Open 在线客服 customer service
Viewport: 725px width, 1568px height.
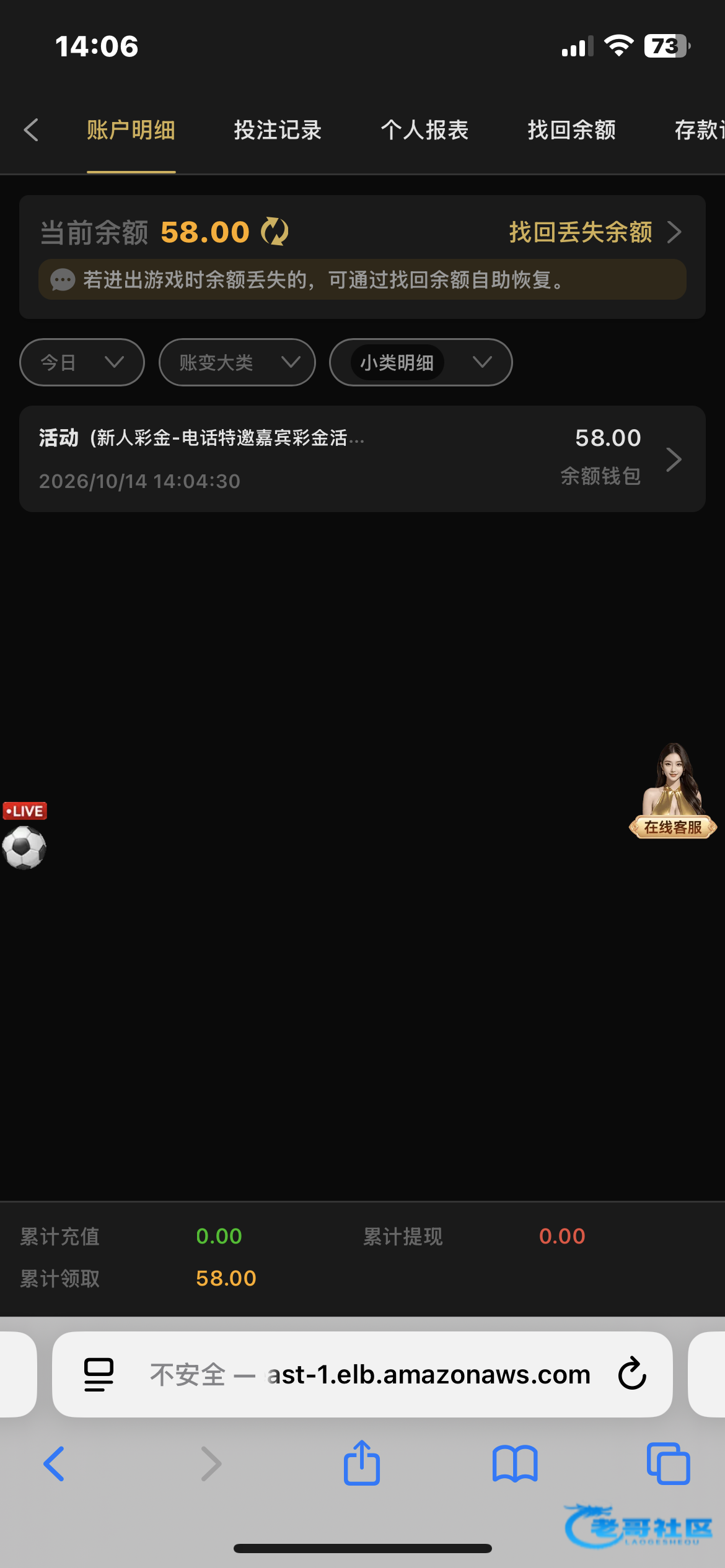[673, 791]
